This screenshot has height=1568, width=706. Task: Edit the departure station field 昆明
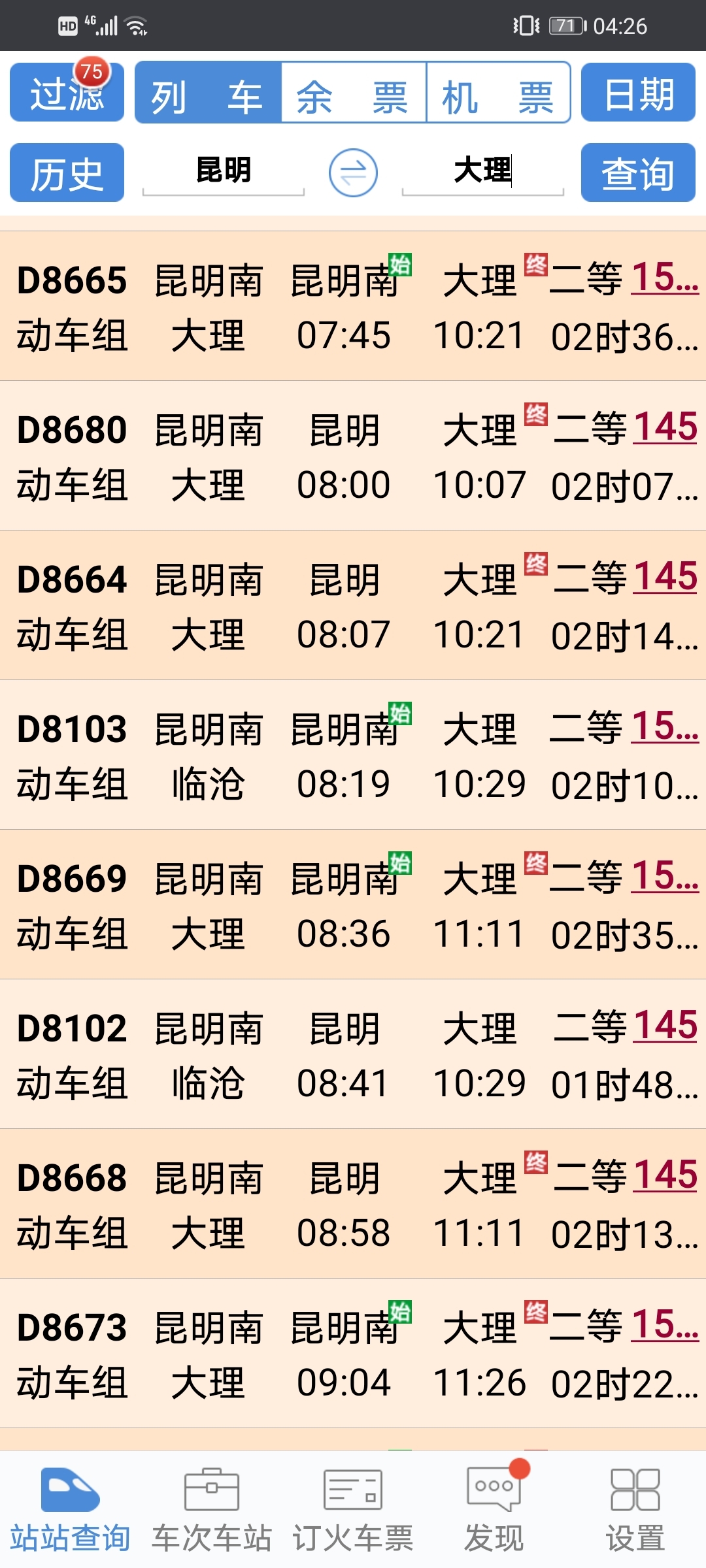224,171
